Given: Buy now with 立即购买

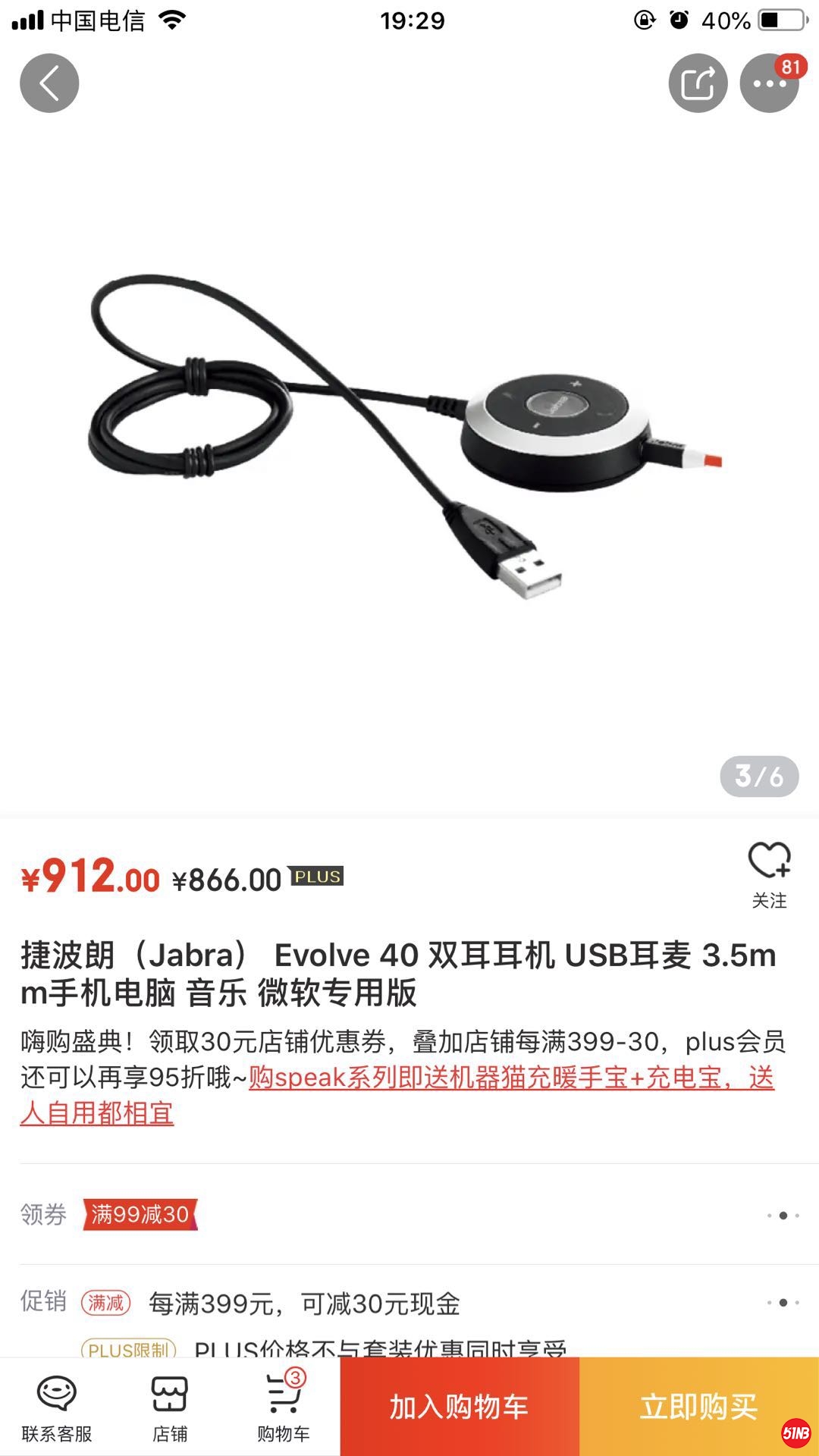Looking at the screenshot, I should point(698,1407).
